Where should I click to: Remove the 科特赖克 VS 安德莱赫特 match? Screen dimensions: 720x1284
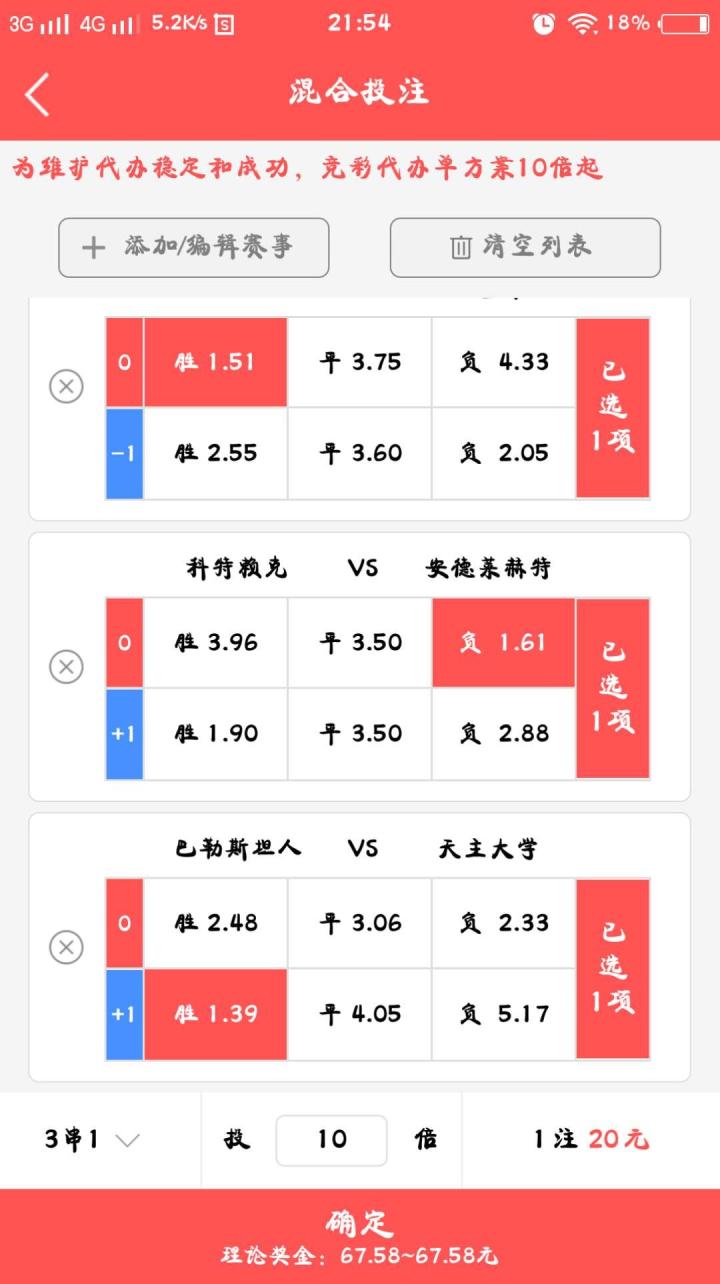click(x=66, y=666)
